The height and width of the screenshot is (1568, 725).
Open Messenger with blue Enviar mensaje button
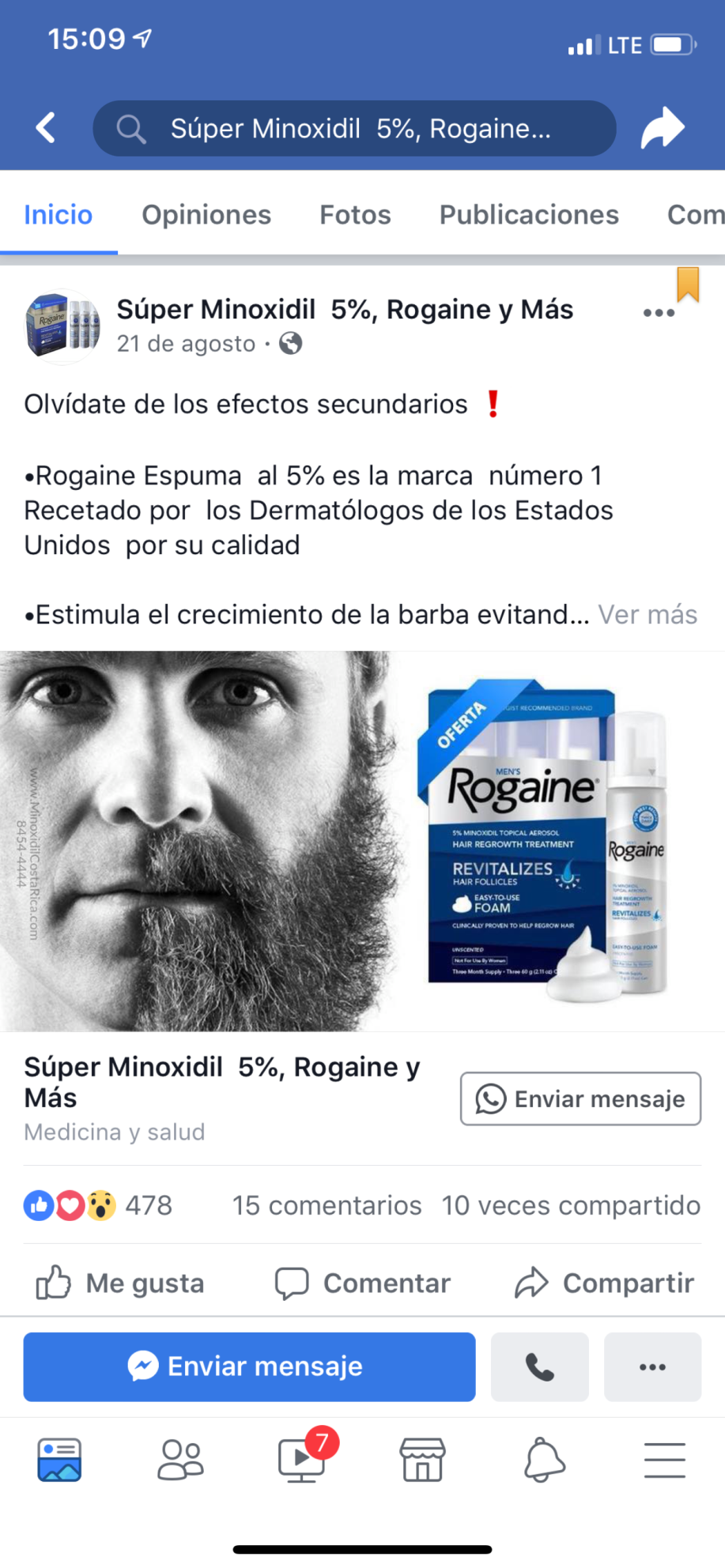point(249,1366)
